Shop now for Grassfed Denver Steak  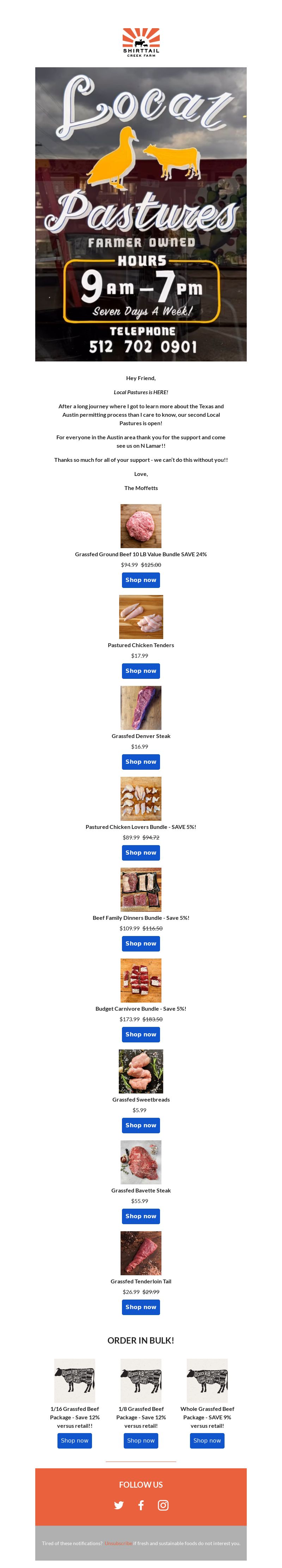(141, 761)
